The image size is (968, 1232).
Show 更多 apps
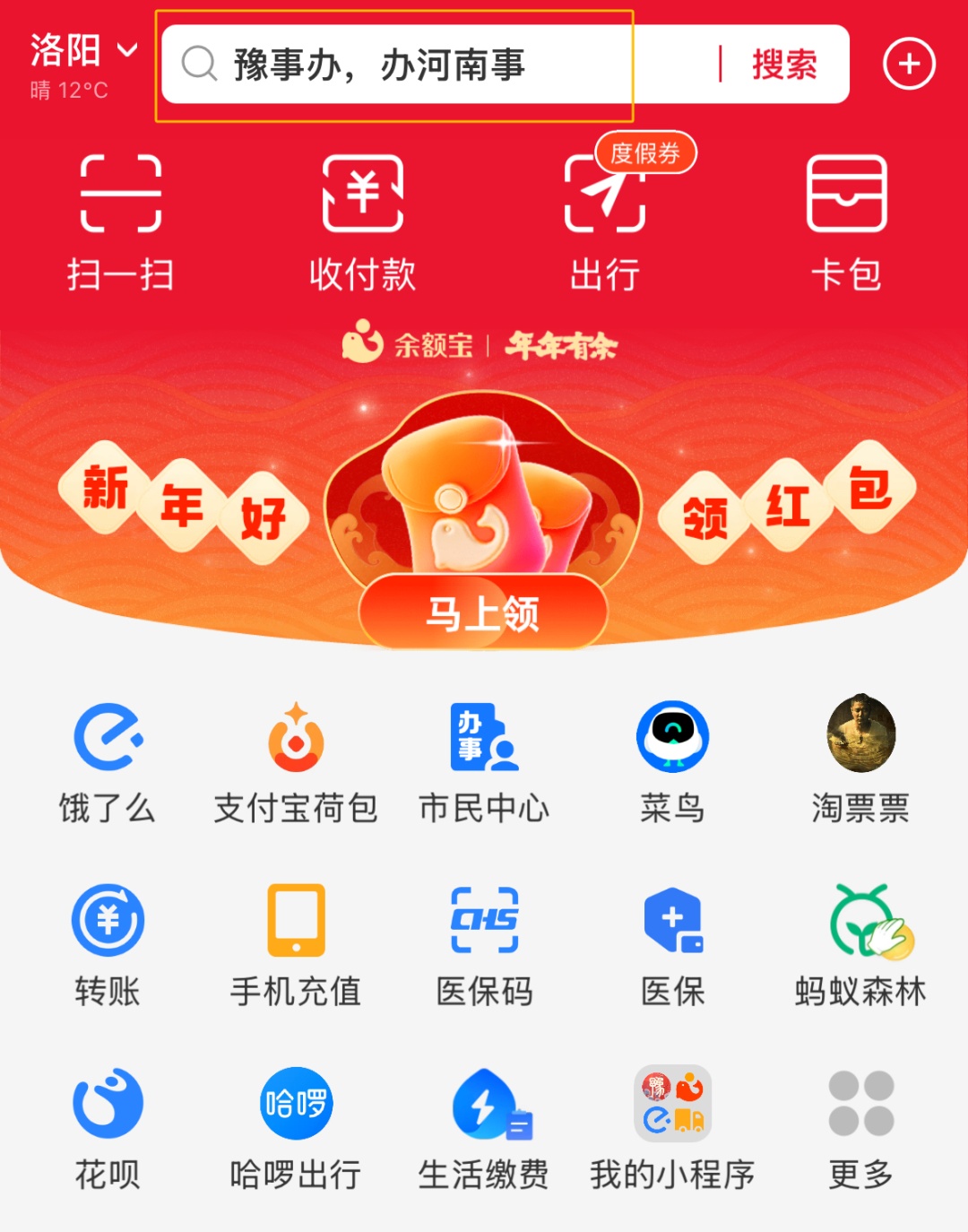[x=860, y=1128]
